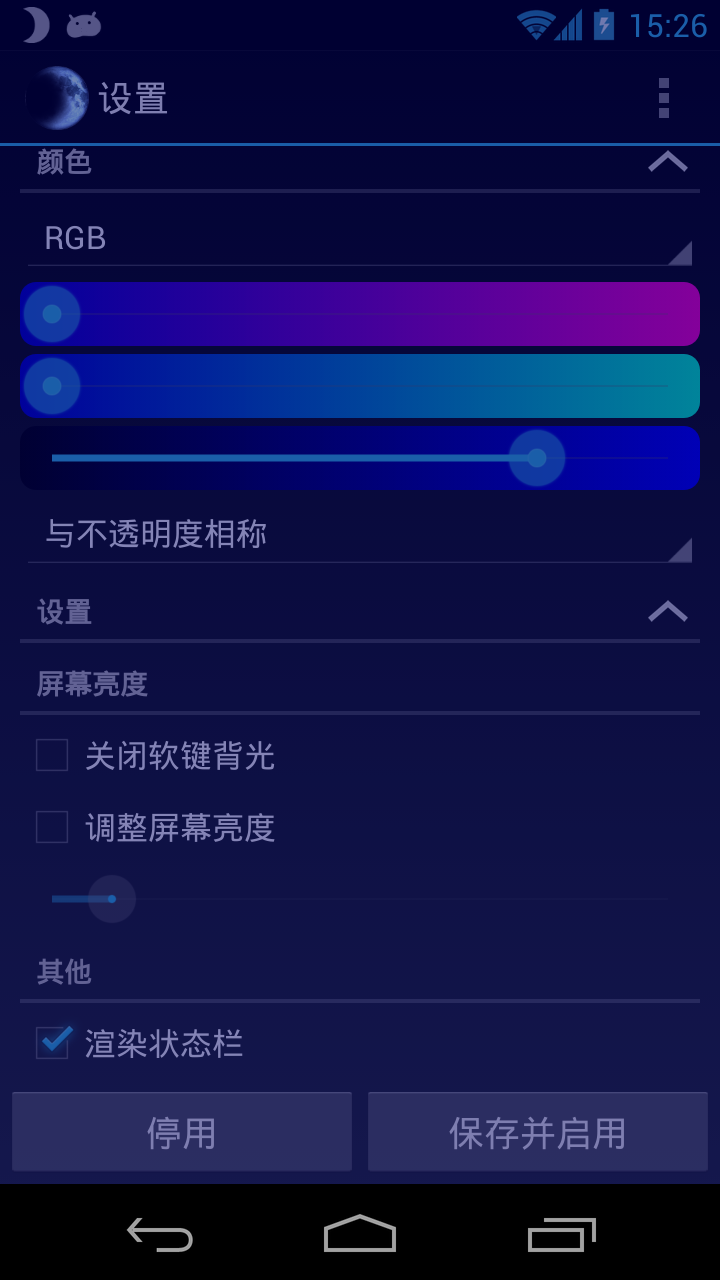The height and width of the screenshot is (1280, 720).
Task: Tap the screen brightness slider
Action: (x=360, y=899)
